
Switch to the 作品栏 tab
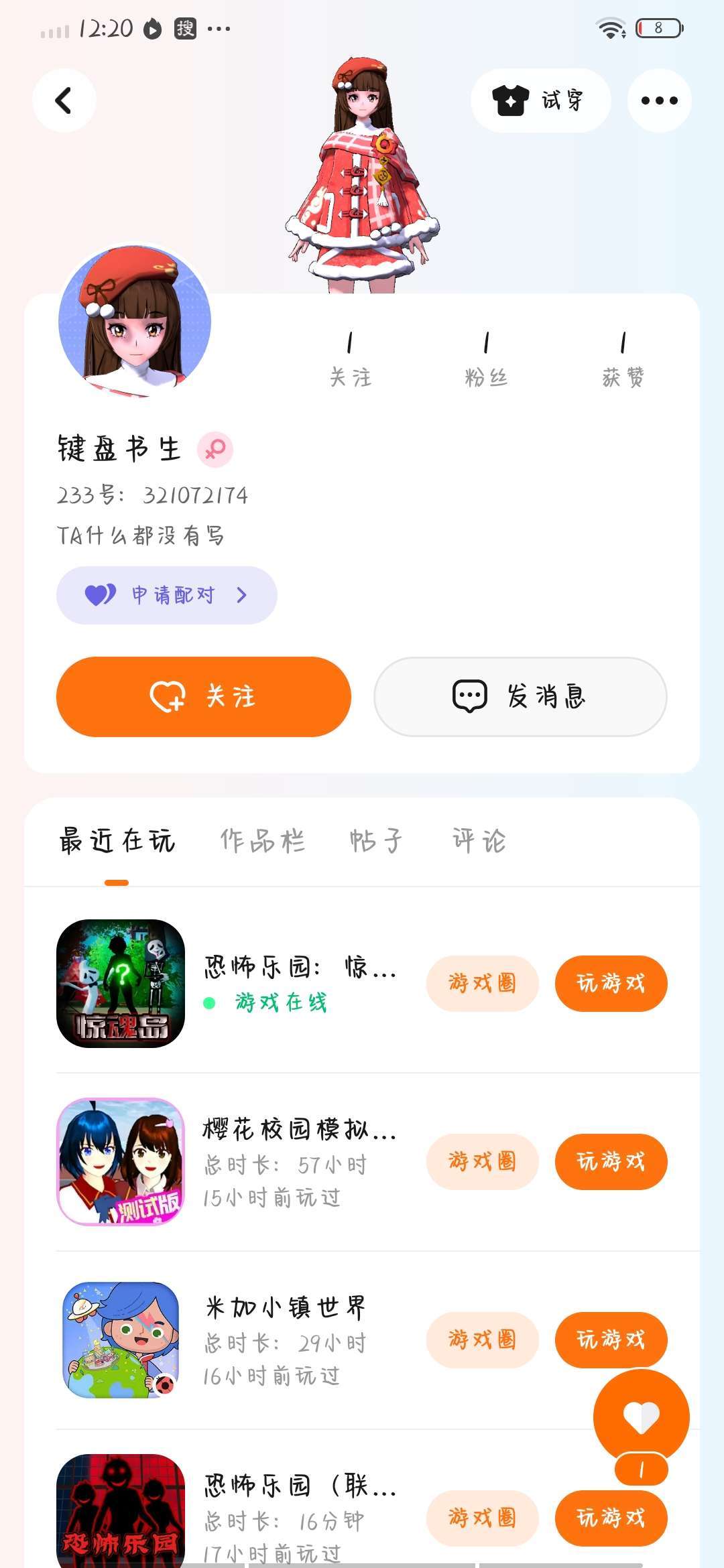tap(262, 840)
